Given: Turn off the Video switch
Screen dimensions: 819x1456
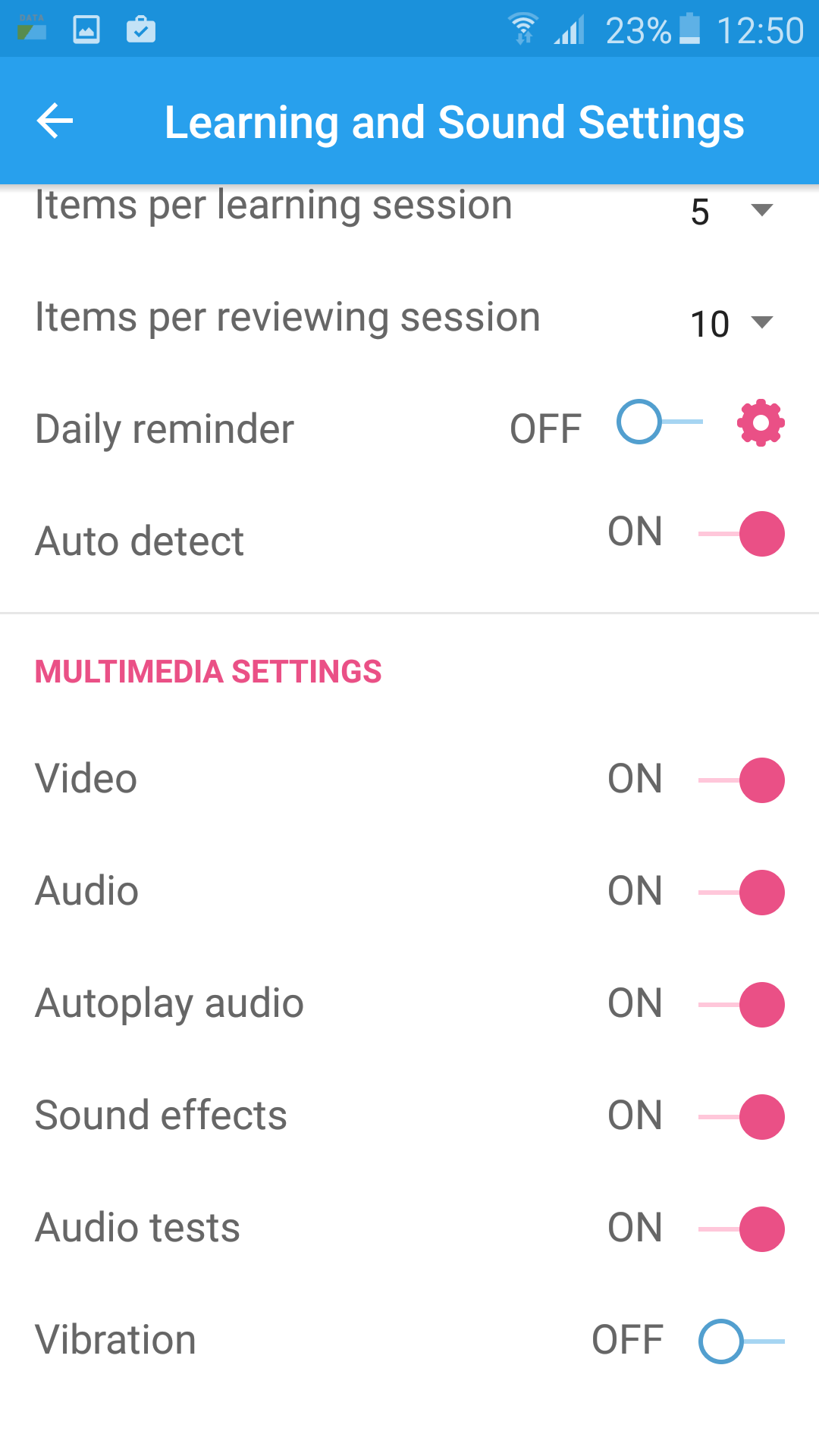Looking at the screenshot, I should coord(741,780).
